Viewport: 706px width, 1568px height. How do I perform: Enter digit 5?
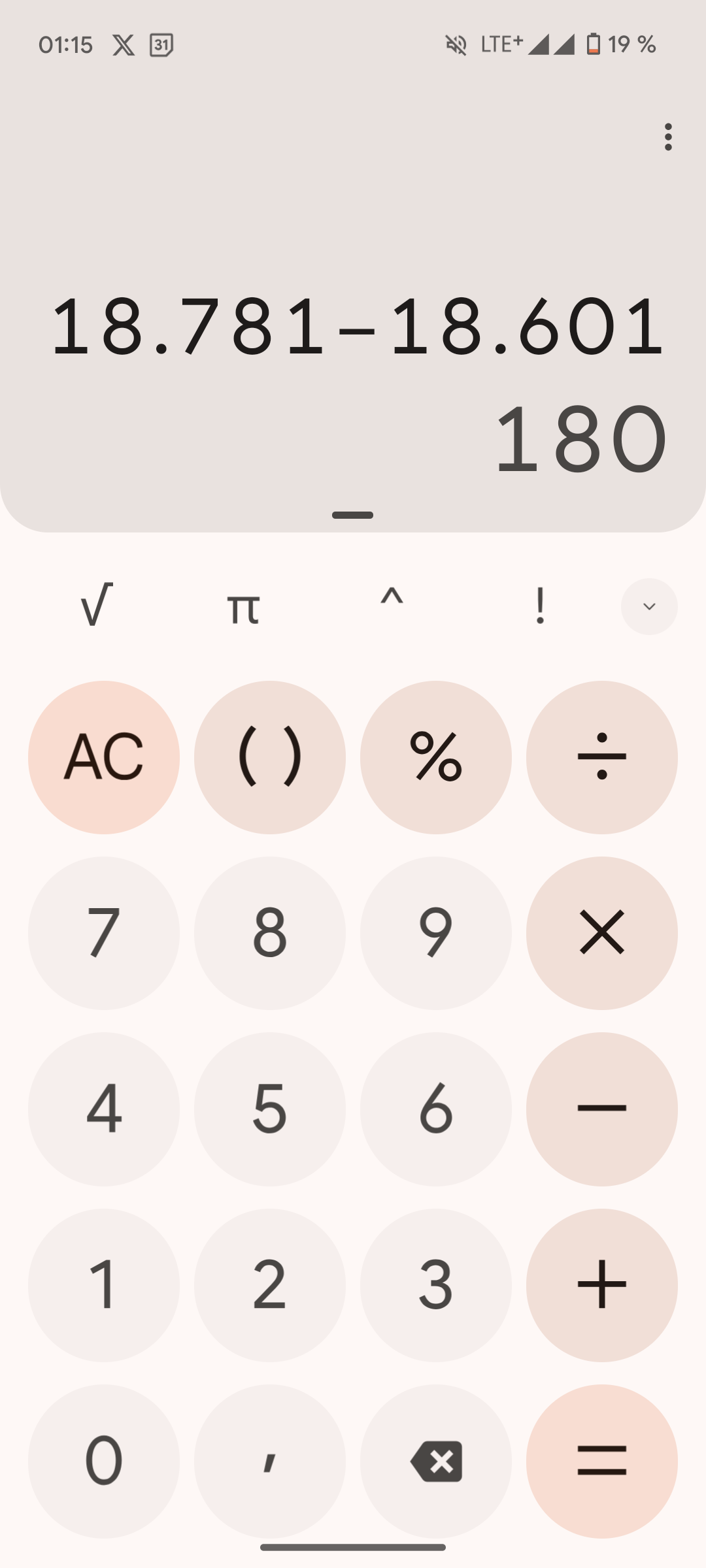click(x=270, y=1109)
